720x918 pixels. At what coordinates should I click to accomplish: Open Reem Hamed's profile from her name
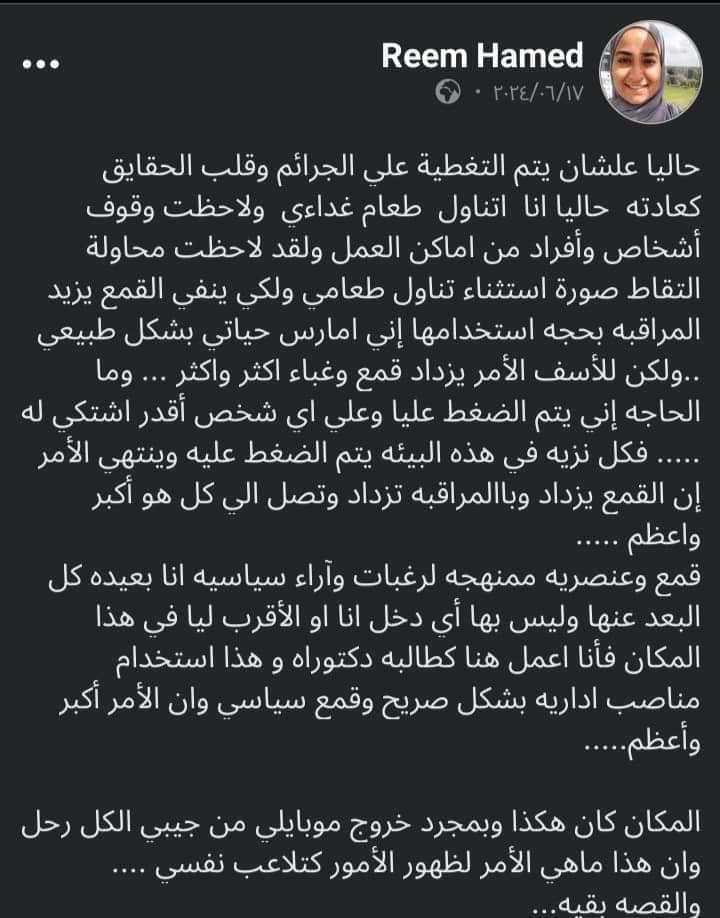coord(482,56)
